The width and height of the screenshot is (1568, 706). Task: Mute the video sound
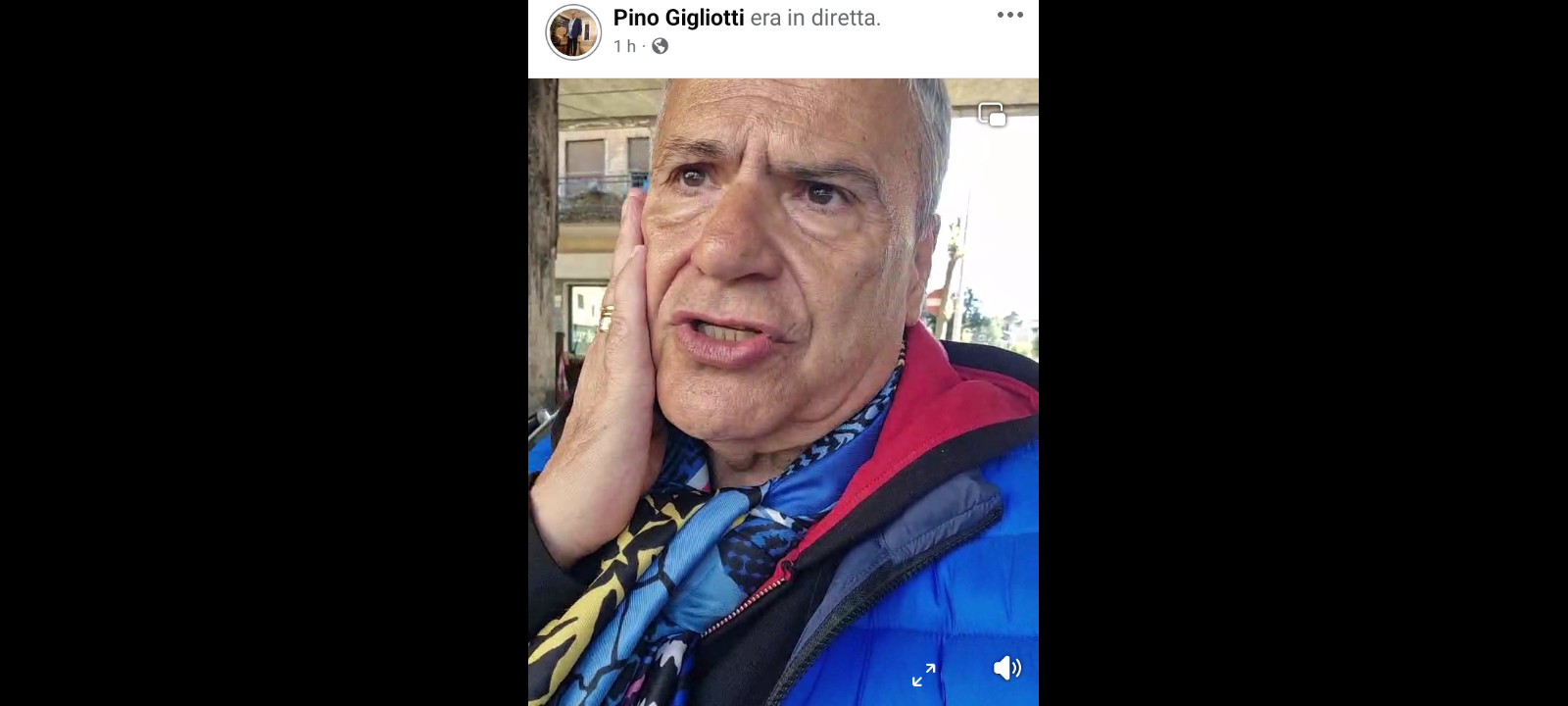(x=1006, y=669)
